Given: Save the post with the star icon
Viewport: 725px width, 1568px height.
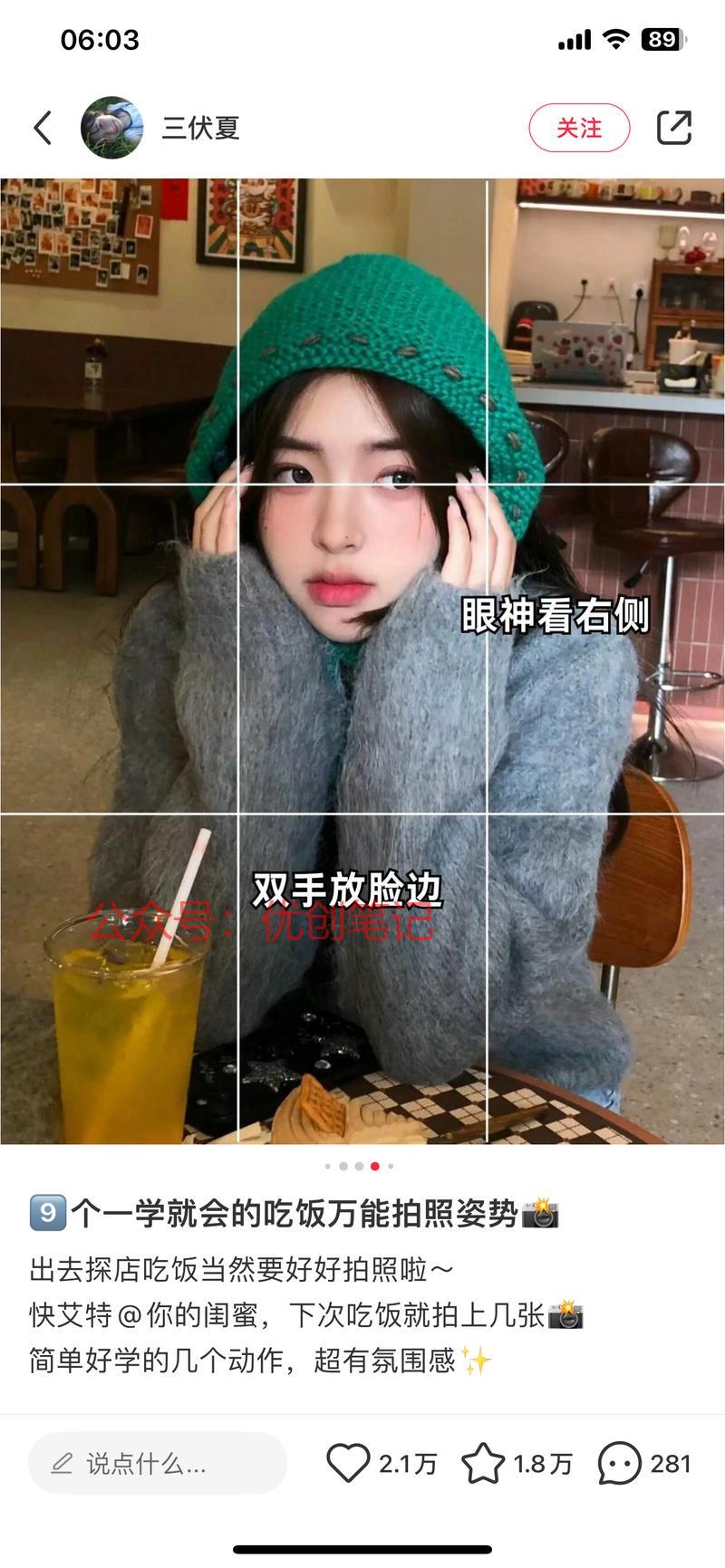Looking at the screenshot, I should 483,1463.
